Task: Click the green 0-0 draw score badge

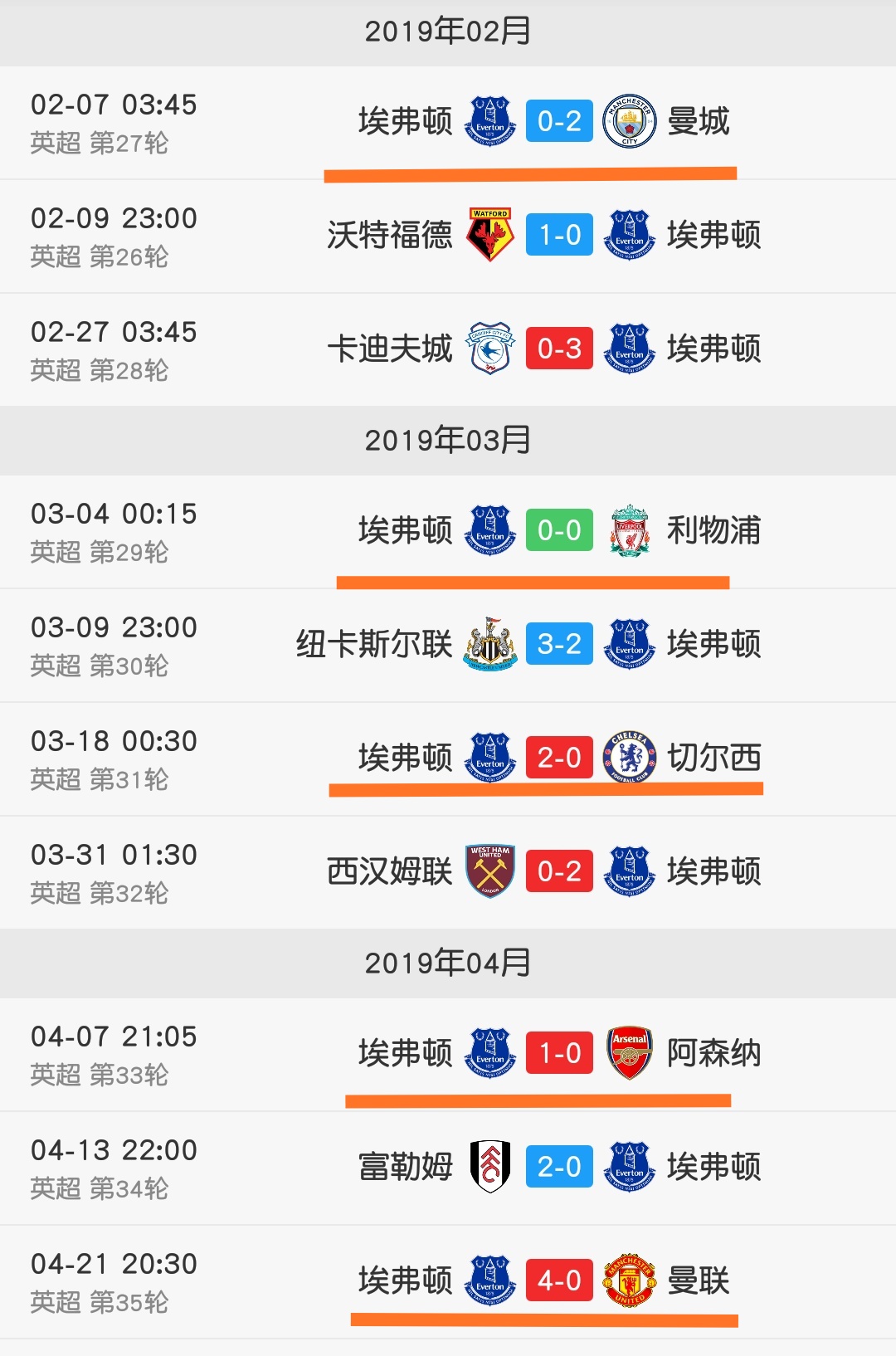Action: pos(561,531)
